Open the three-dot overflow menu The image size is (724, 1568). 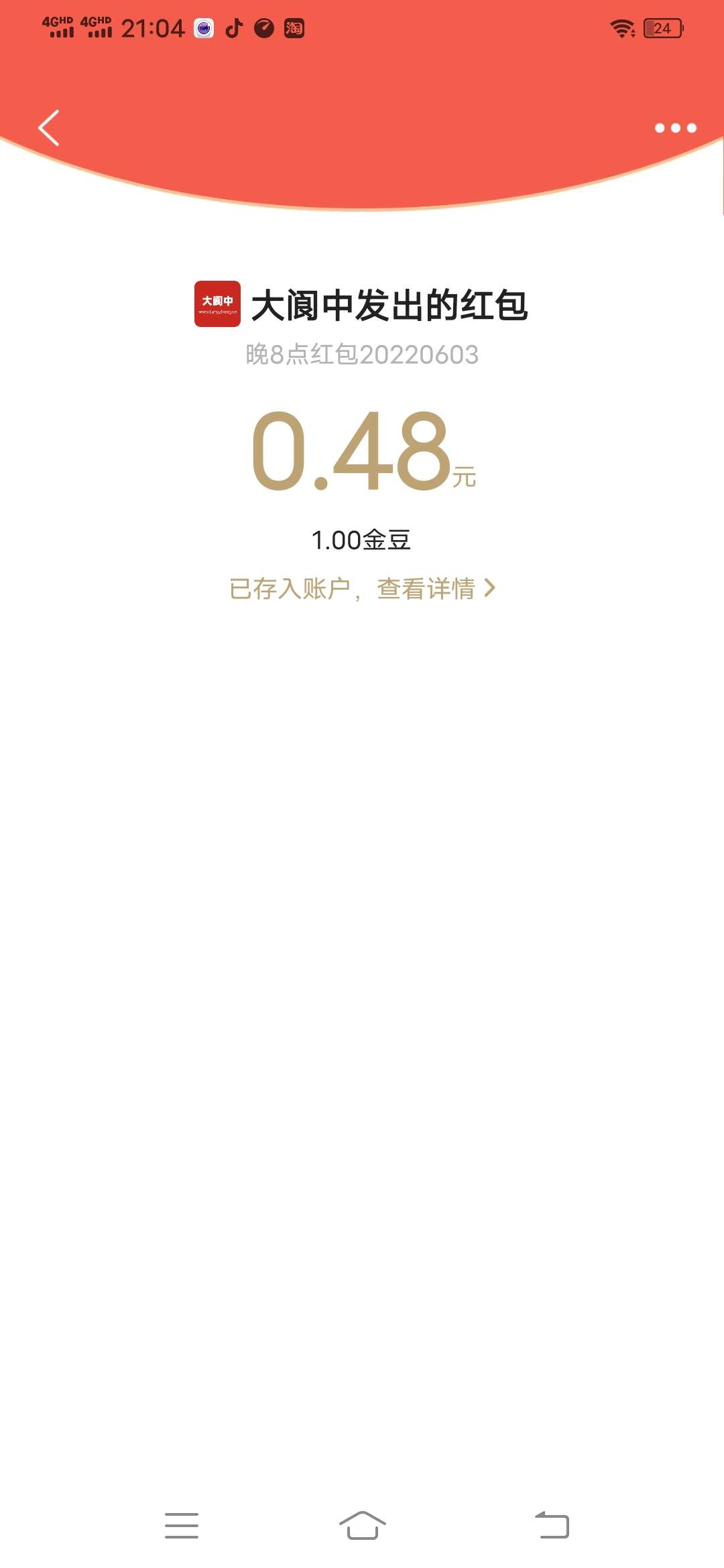[675, 128]
